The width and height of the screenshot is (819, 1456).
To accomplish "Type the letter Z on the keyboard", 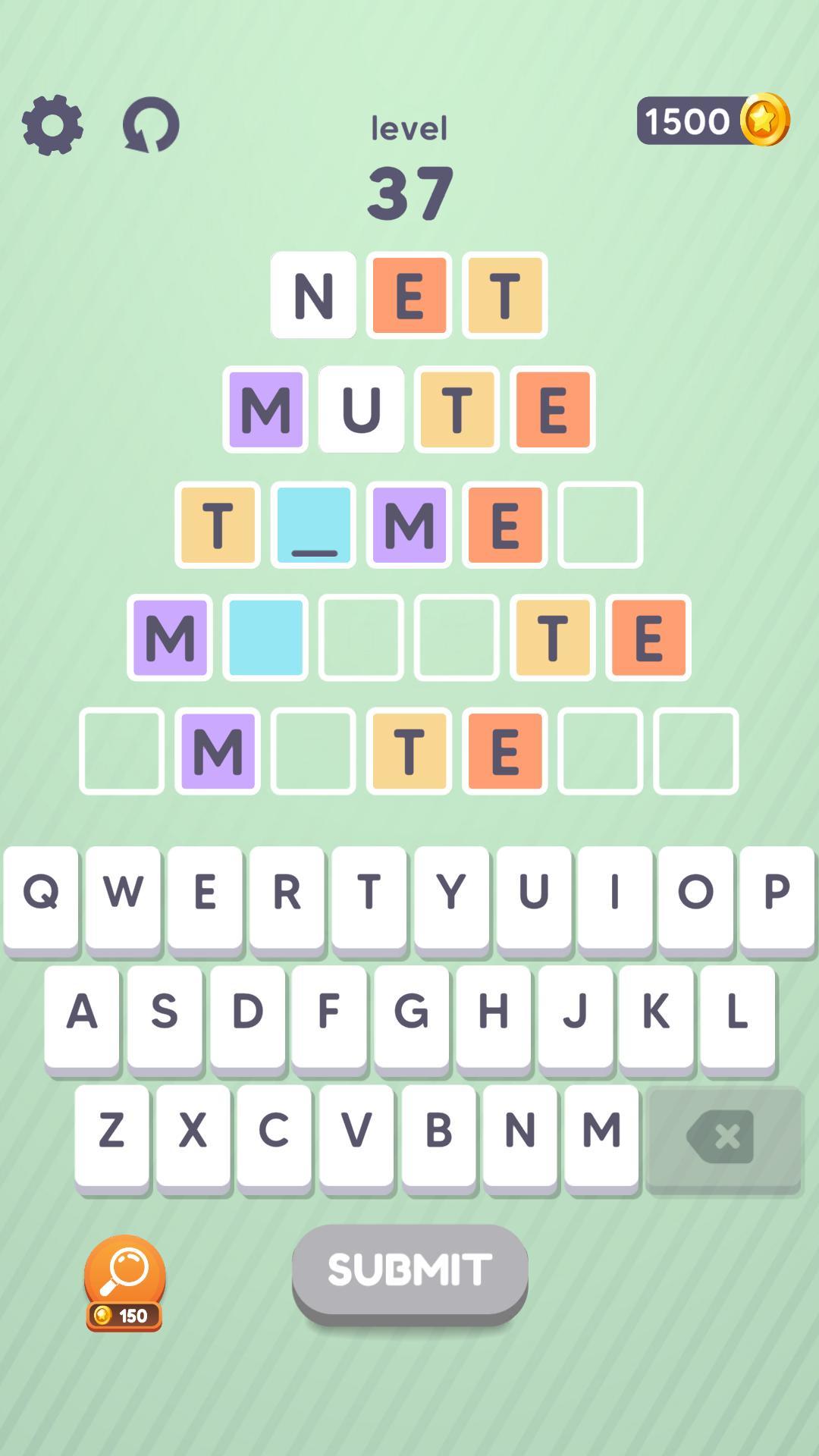I will (x=111, y=1131).
